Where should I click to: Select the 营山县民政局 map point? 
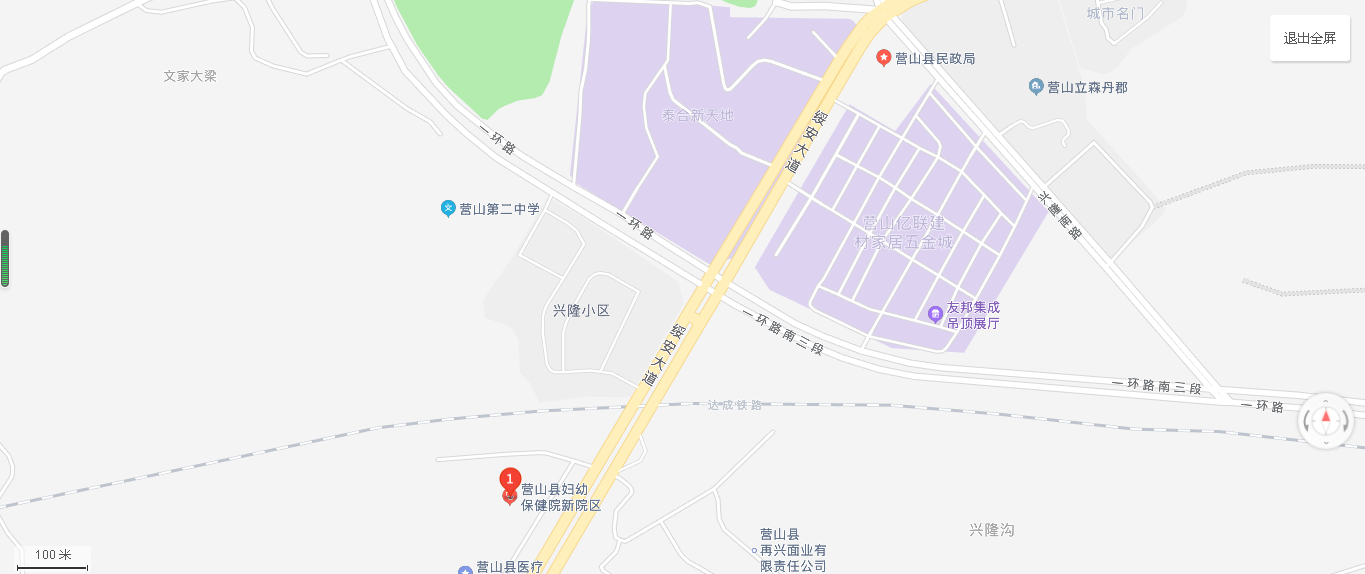click(x=884, y=58)
